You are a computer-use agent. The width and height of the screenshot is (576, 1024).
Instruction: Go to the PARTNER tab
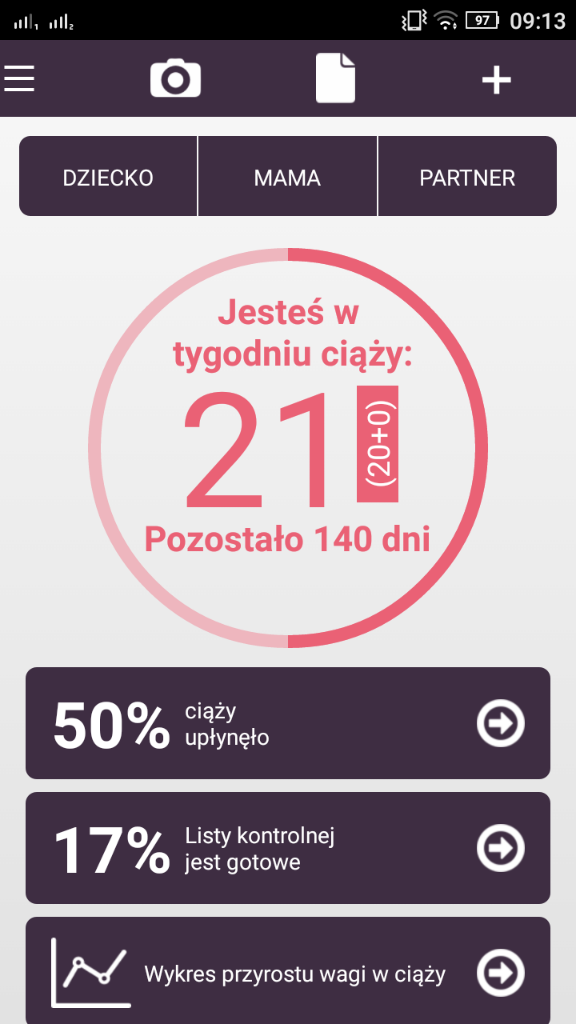click(468, 178)
